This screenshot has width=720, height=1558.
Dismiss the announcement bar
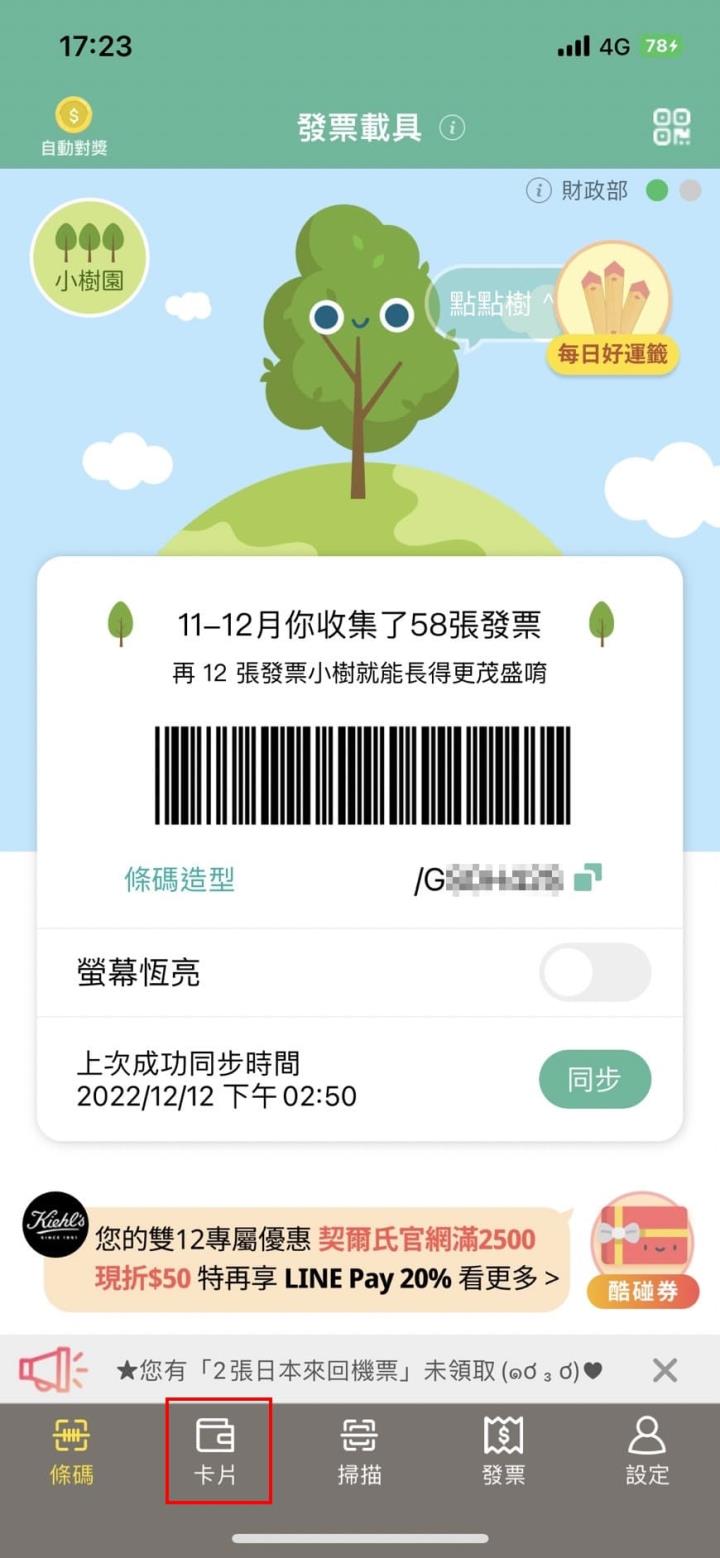665,1369
